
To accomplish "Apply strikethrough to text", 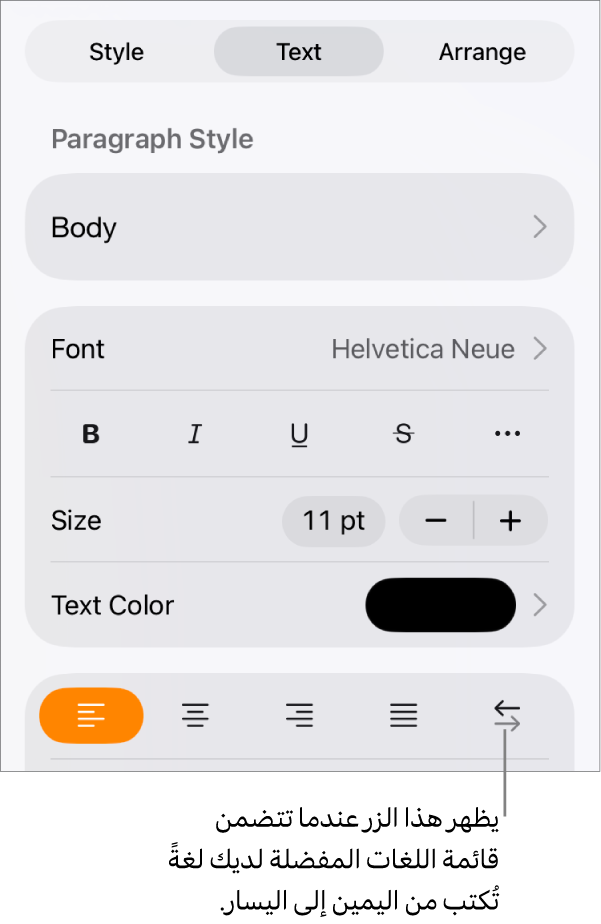I will (403, 434).
